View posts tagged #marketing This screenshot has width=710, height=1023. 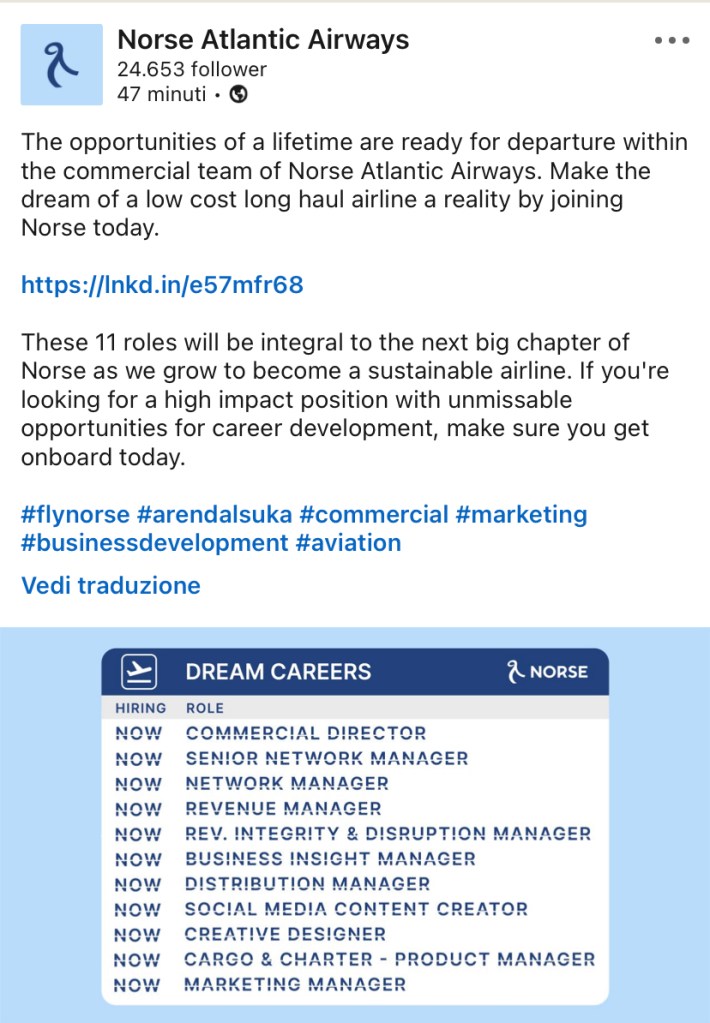(x=521, y=515)
